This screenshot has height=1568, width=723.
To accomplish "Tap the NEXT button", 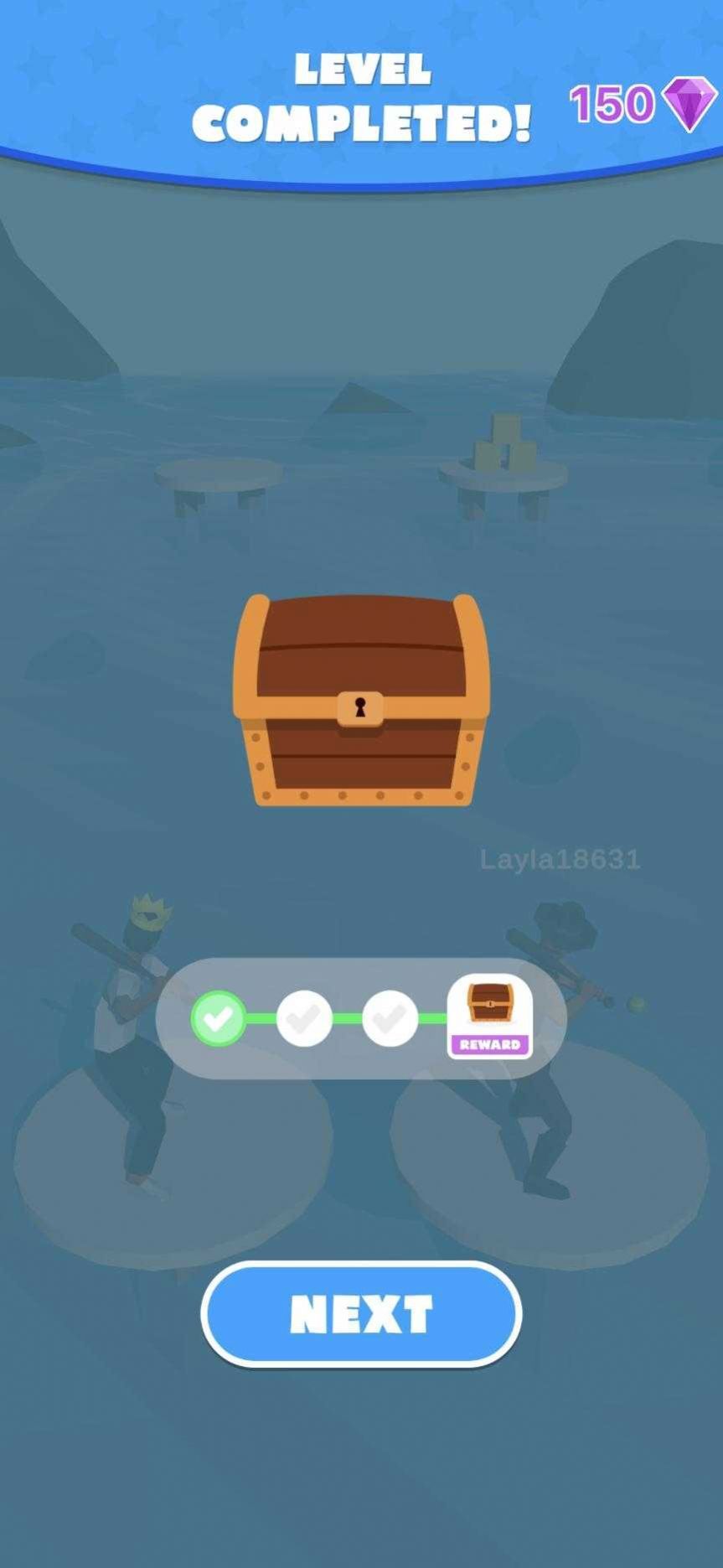I will tap(361, 1313).
